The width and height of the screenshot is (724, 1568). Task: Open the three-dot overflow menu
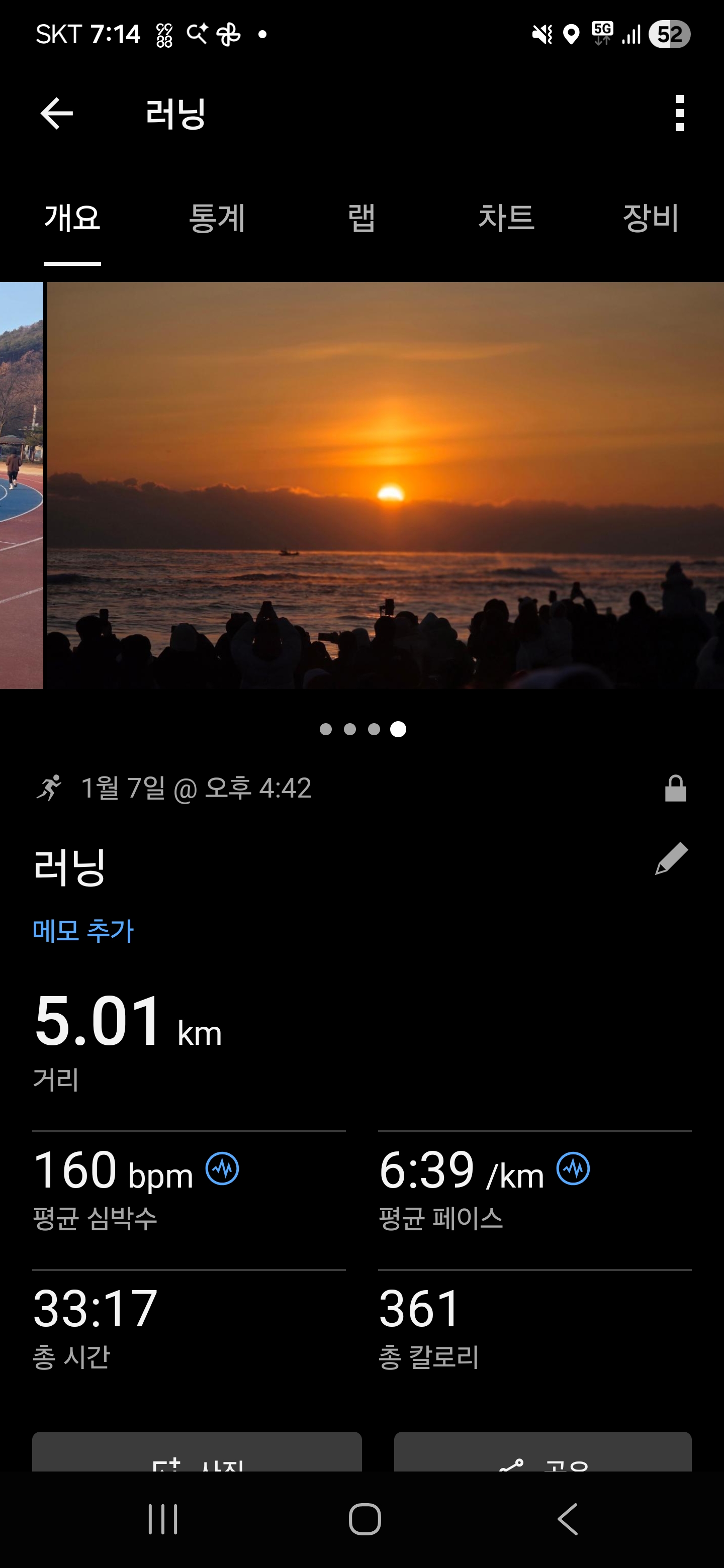pos(680,113)
